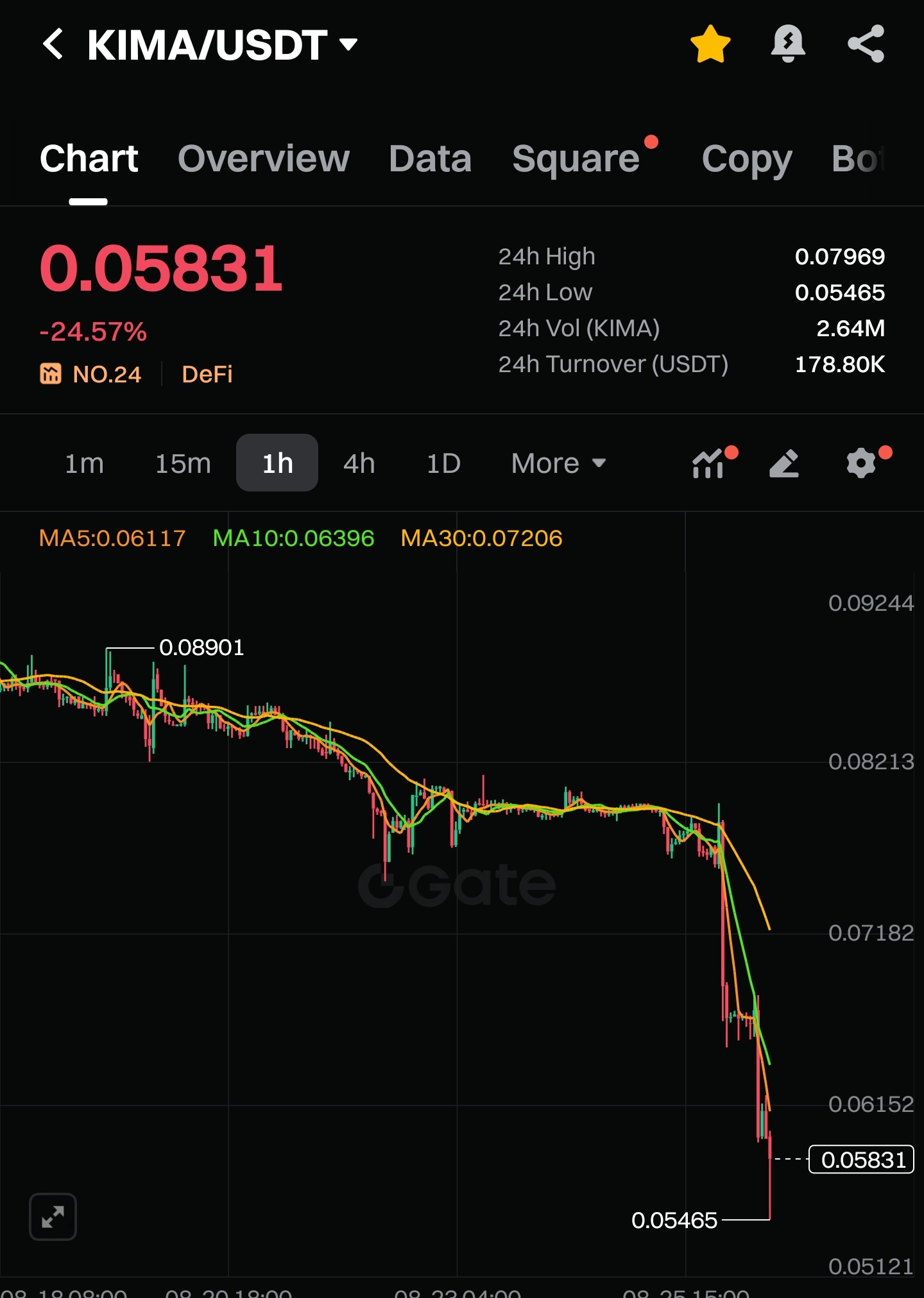Expand the More intervals dropdown

click(558, 463)
